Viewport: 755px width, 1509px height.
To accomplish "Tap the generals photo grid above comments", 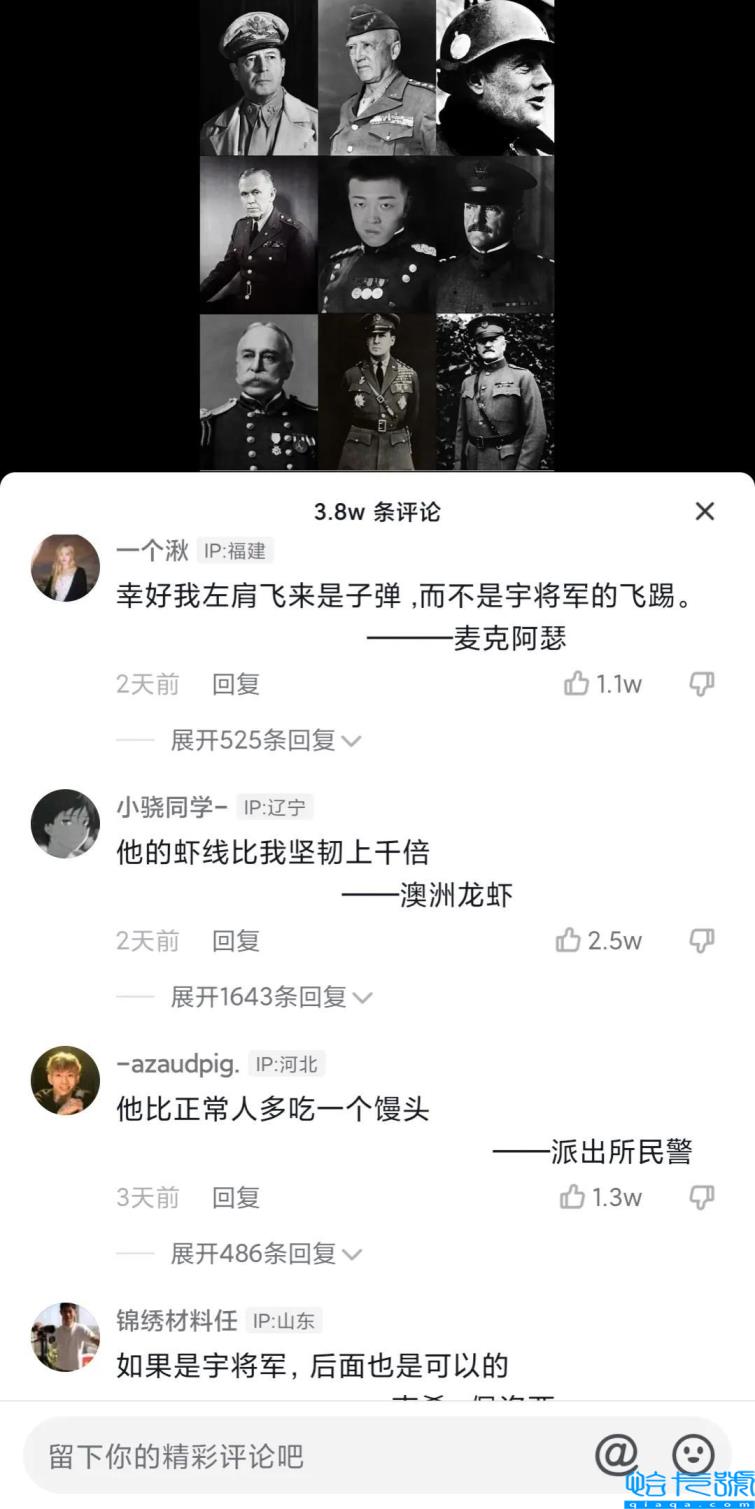I will point(377,230).
